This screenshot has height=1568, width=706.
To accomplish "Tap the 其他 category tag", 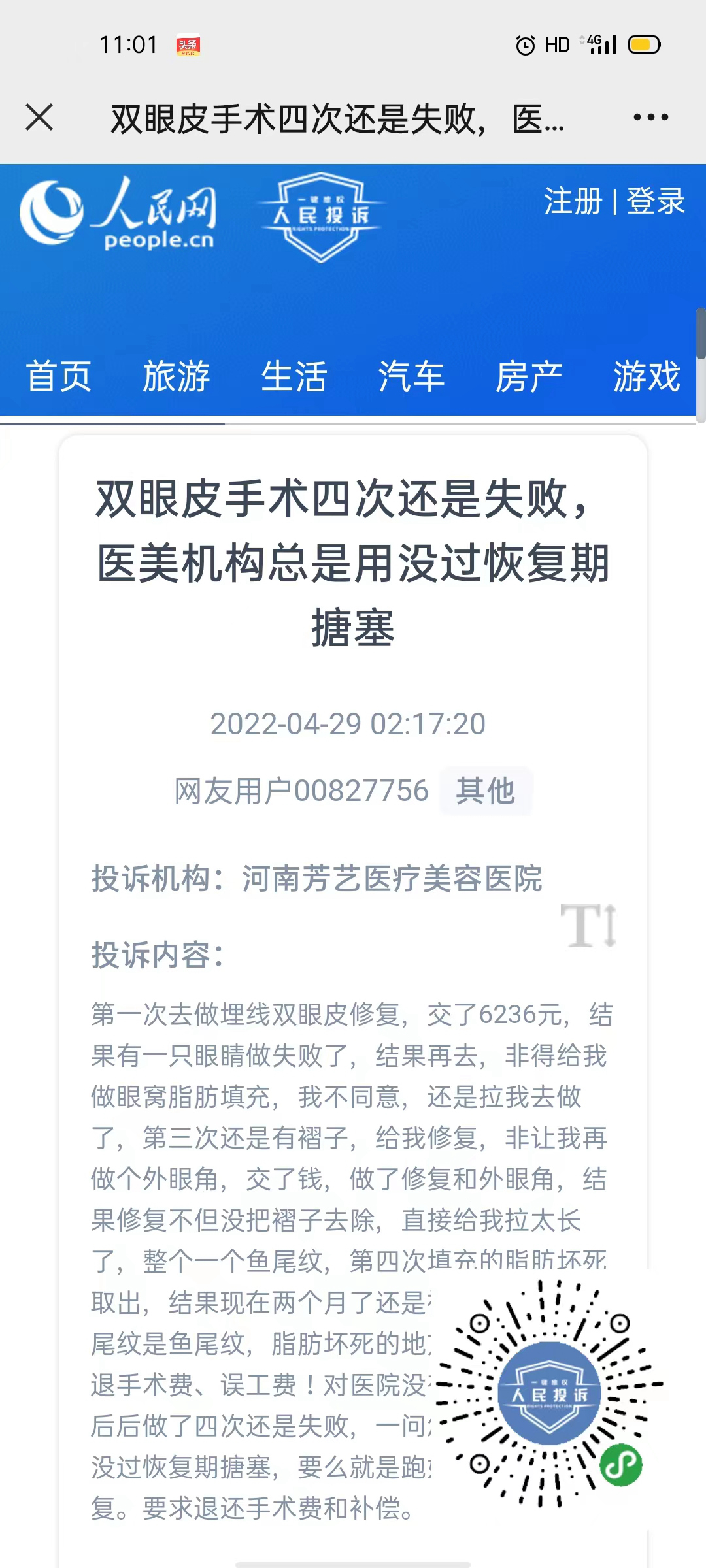I will coord(486,791).
